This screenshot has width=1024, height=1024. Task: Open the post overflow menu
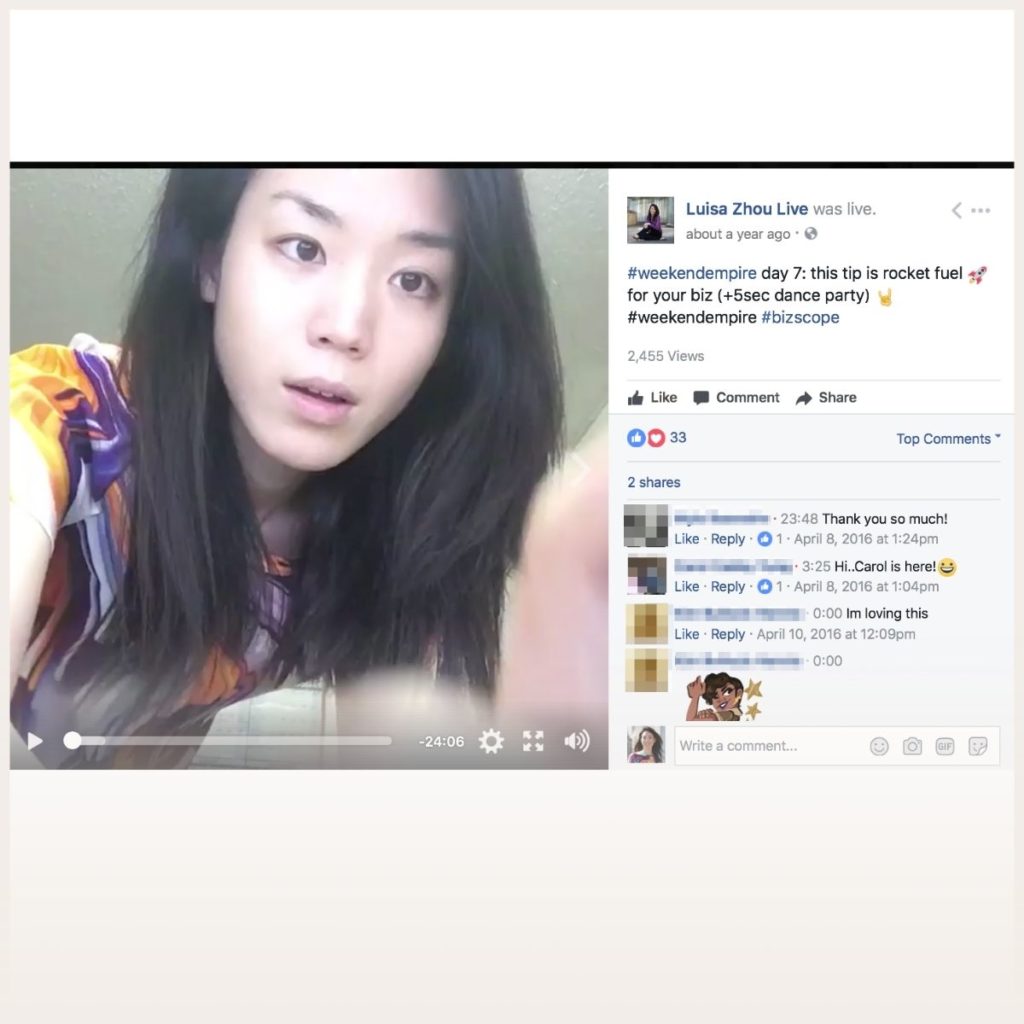tap(981, 210)
